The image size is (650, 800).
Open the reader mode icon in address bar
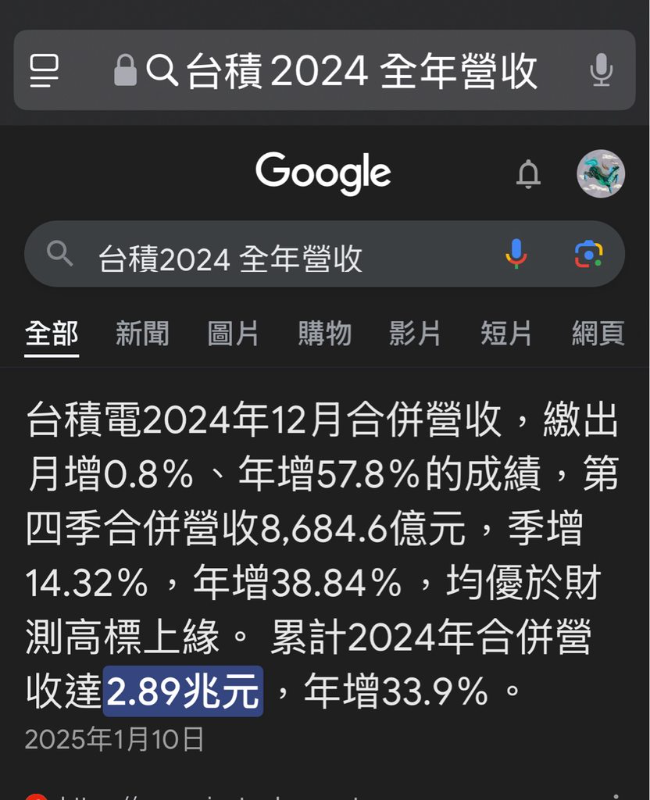(x=45, y=70)
